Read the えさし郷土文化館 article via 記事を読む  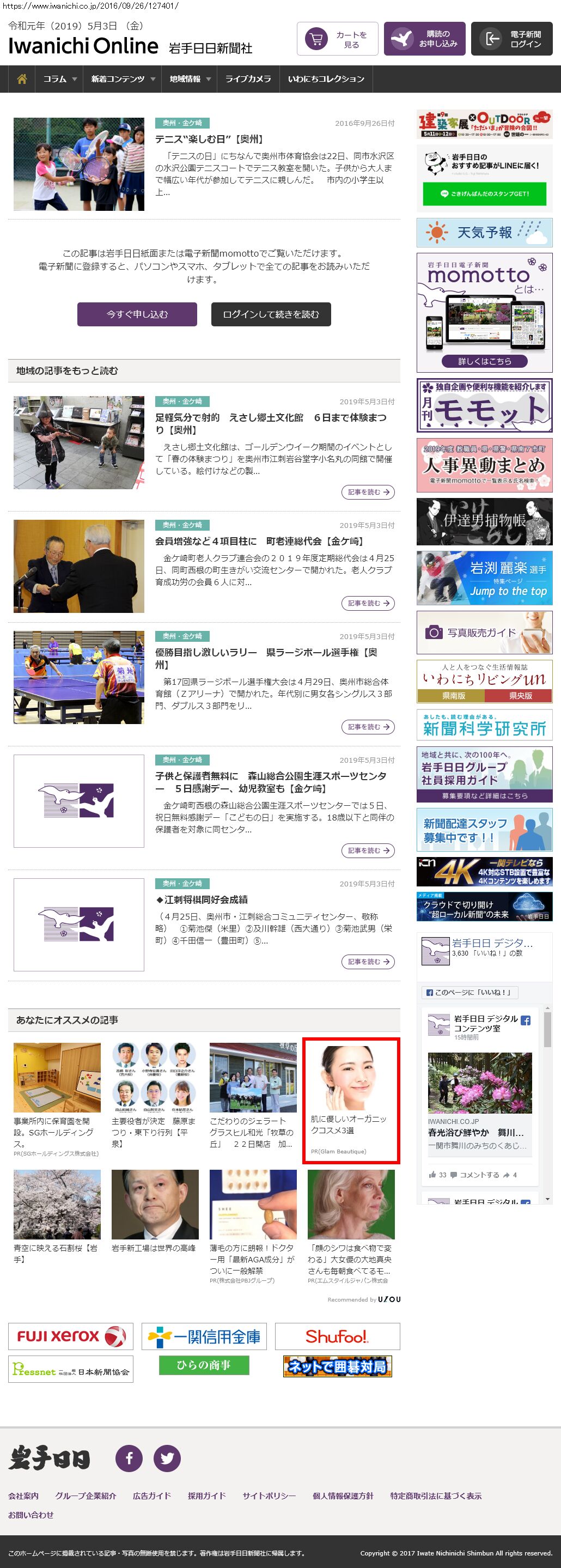pyautogui.click(x=368, y=492)
